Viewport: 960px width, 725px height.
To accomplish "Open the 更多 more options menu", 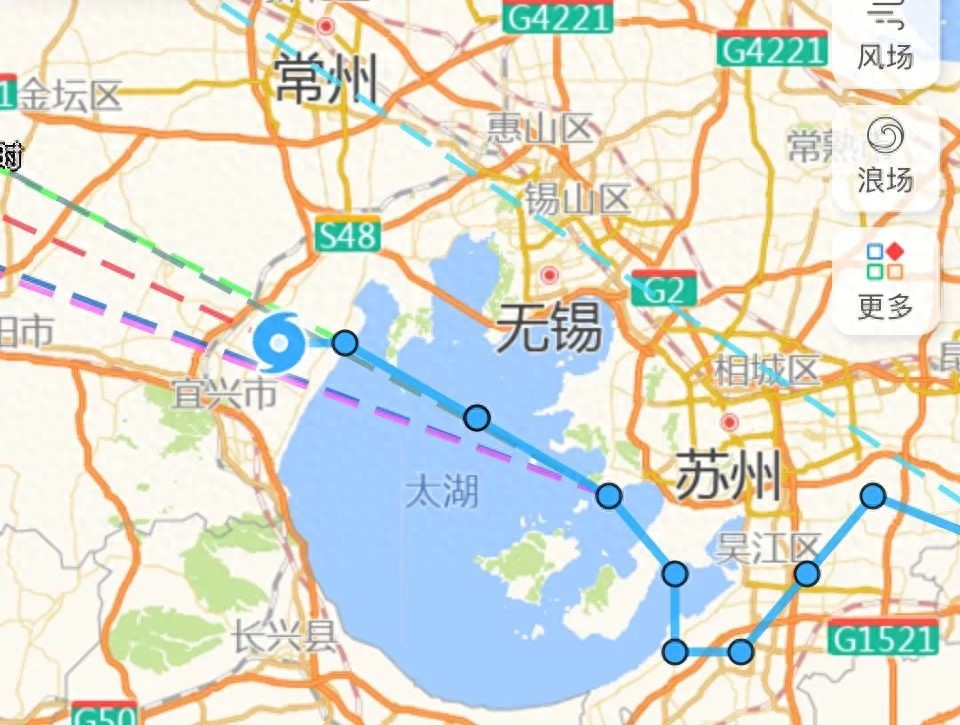I will 885,281.
